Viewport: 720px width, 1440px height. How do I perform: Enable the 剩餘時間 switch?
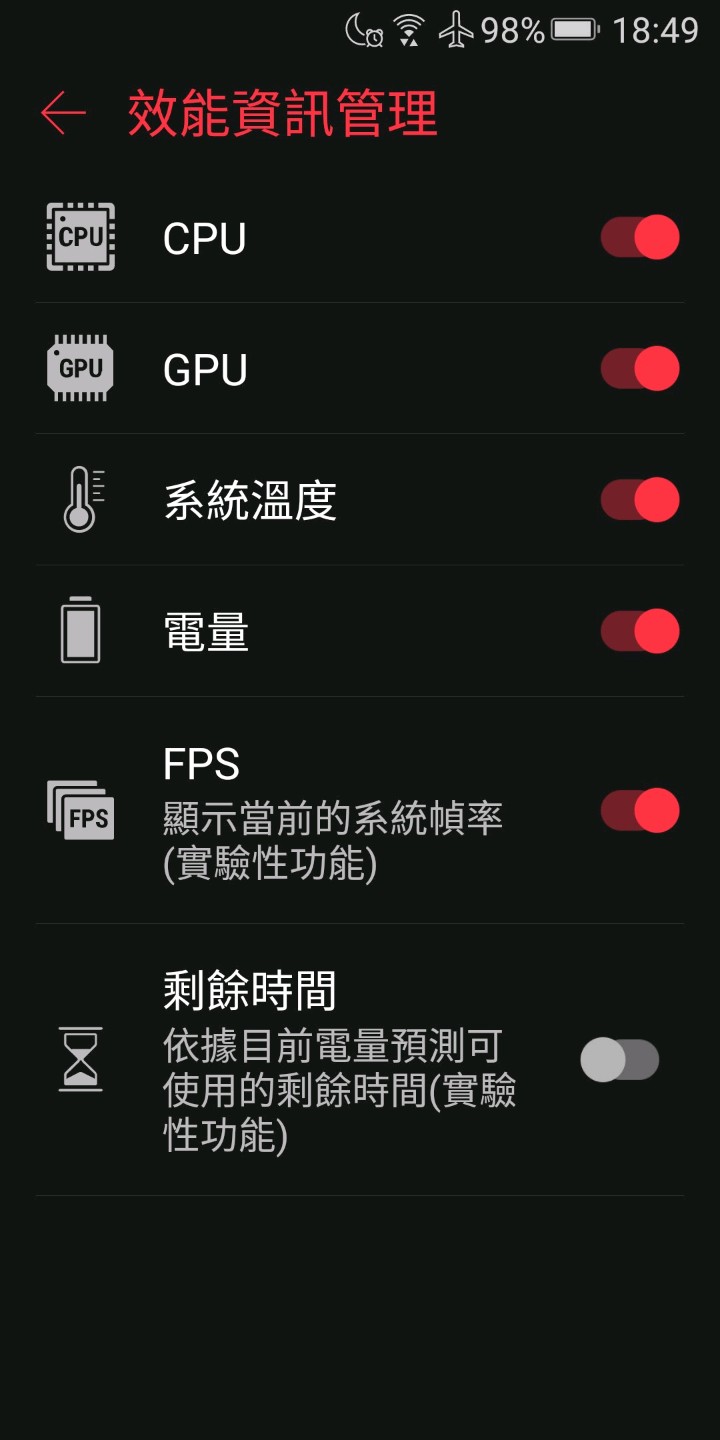(620, 1060)
